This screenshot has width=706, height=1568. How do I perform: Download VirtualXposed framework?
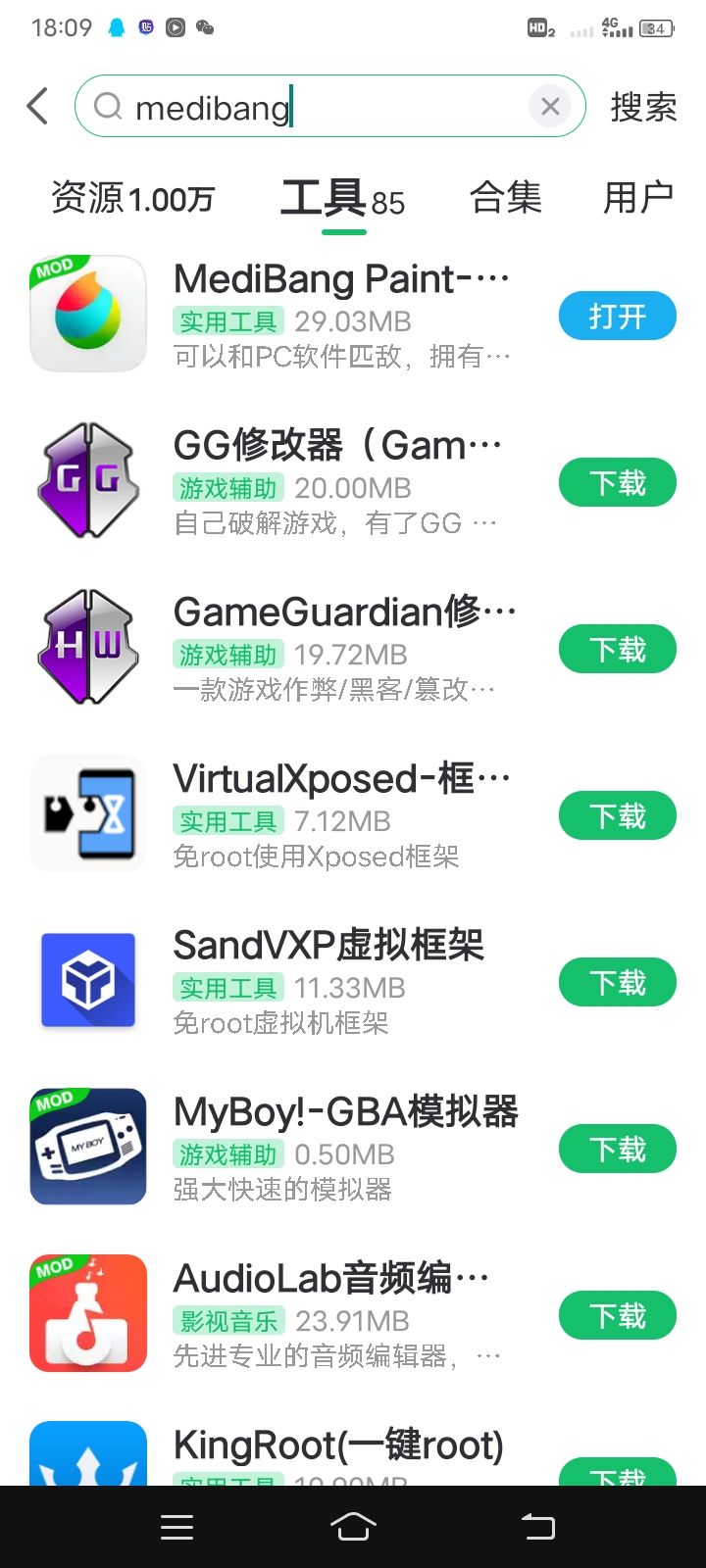pyautogui.click(x=617, y=815)
